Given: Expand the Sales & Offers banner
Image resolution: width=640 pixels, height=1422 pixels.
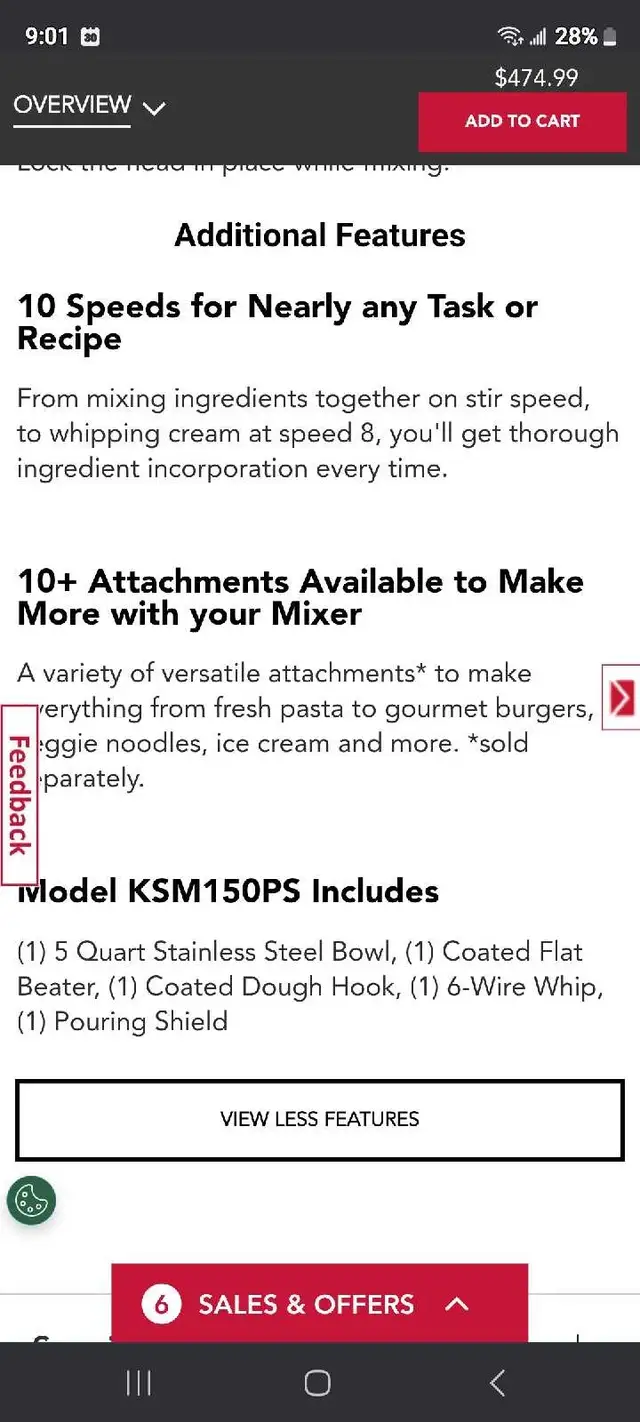Looking at the screenshot, I should (x=319, y=1304).
